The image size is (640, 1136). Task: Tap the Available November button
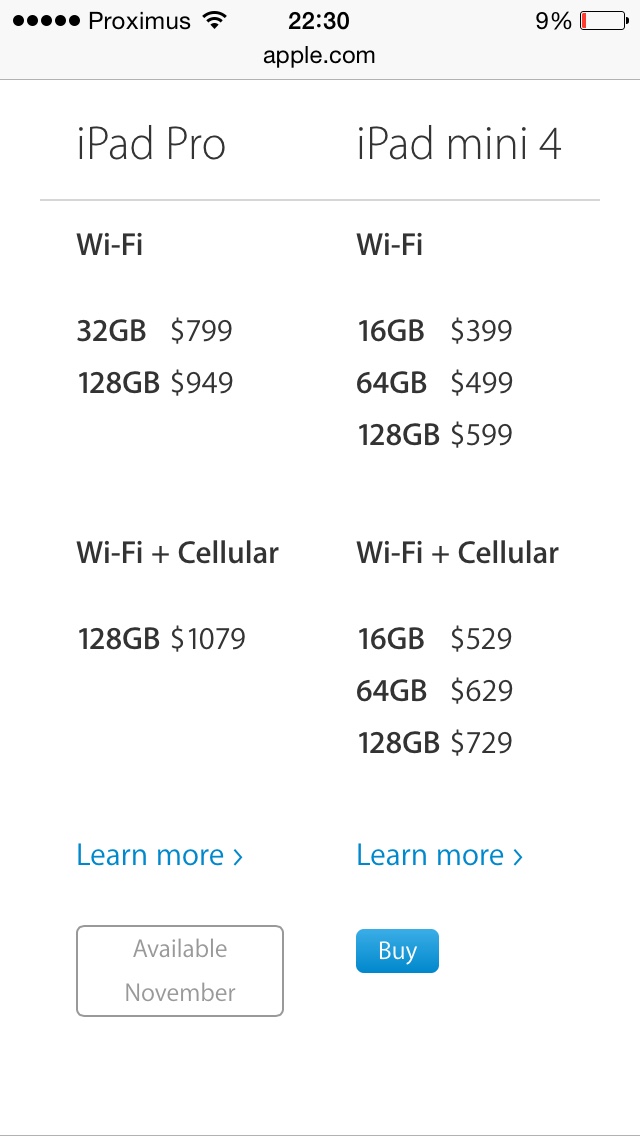(180, 971)
